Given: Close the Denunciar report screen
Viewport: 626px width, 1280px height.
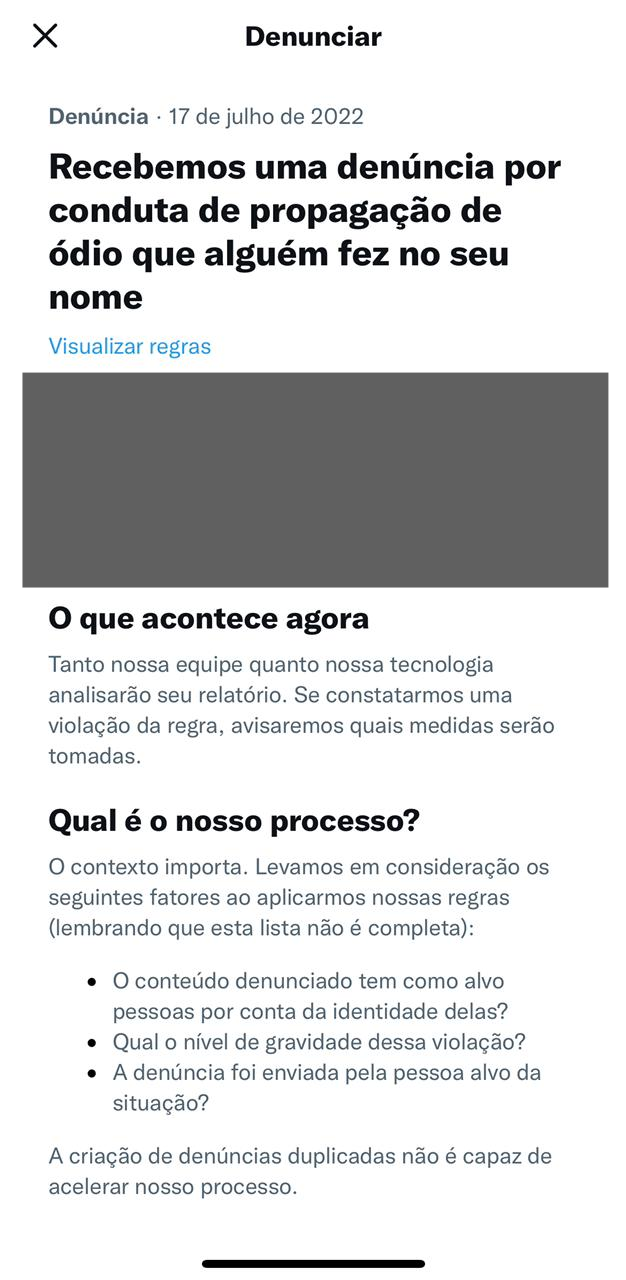Looking at the screenshot, I should [45, 36].
